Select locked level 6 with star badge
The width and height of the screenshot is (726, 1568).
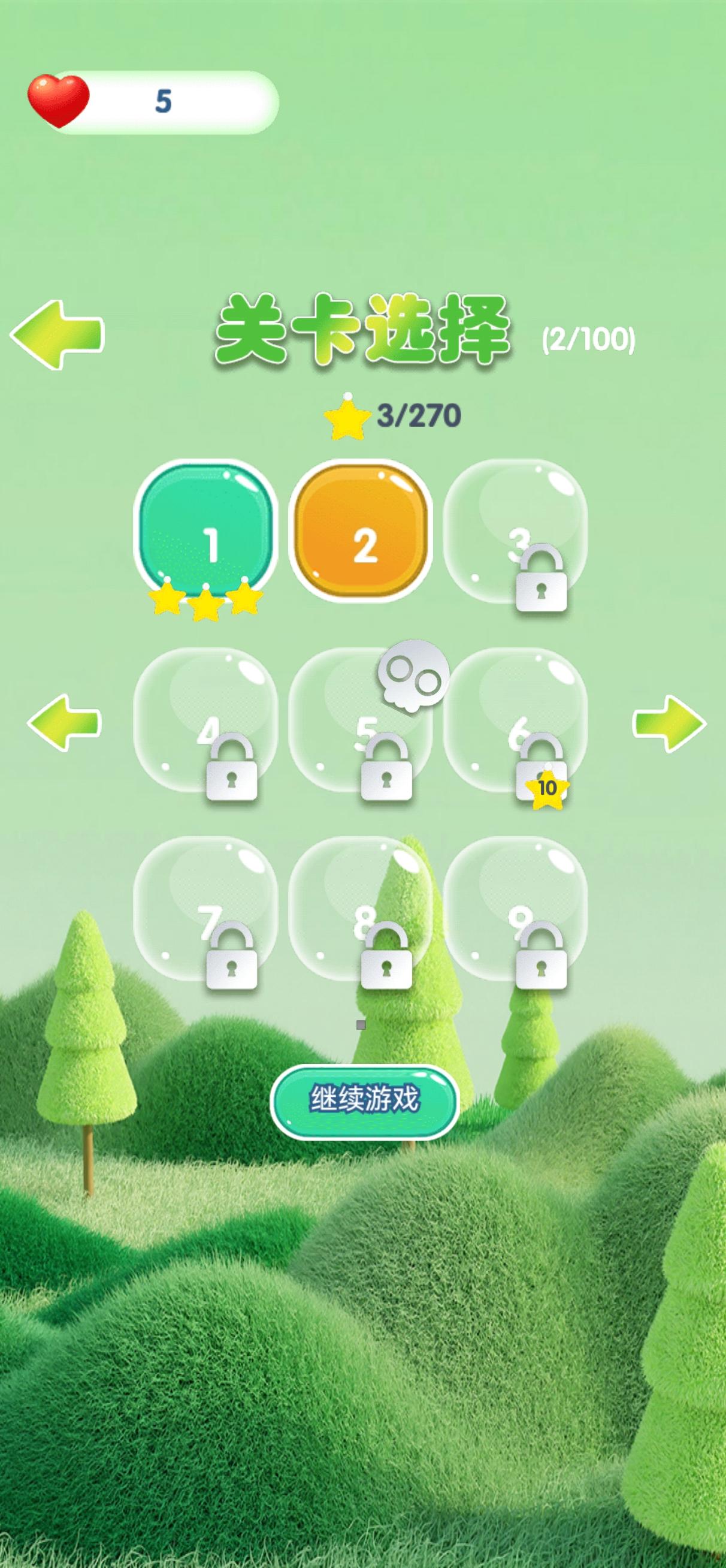[515, 720]
